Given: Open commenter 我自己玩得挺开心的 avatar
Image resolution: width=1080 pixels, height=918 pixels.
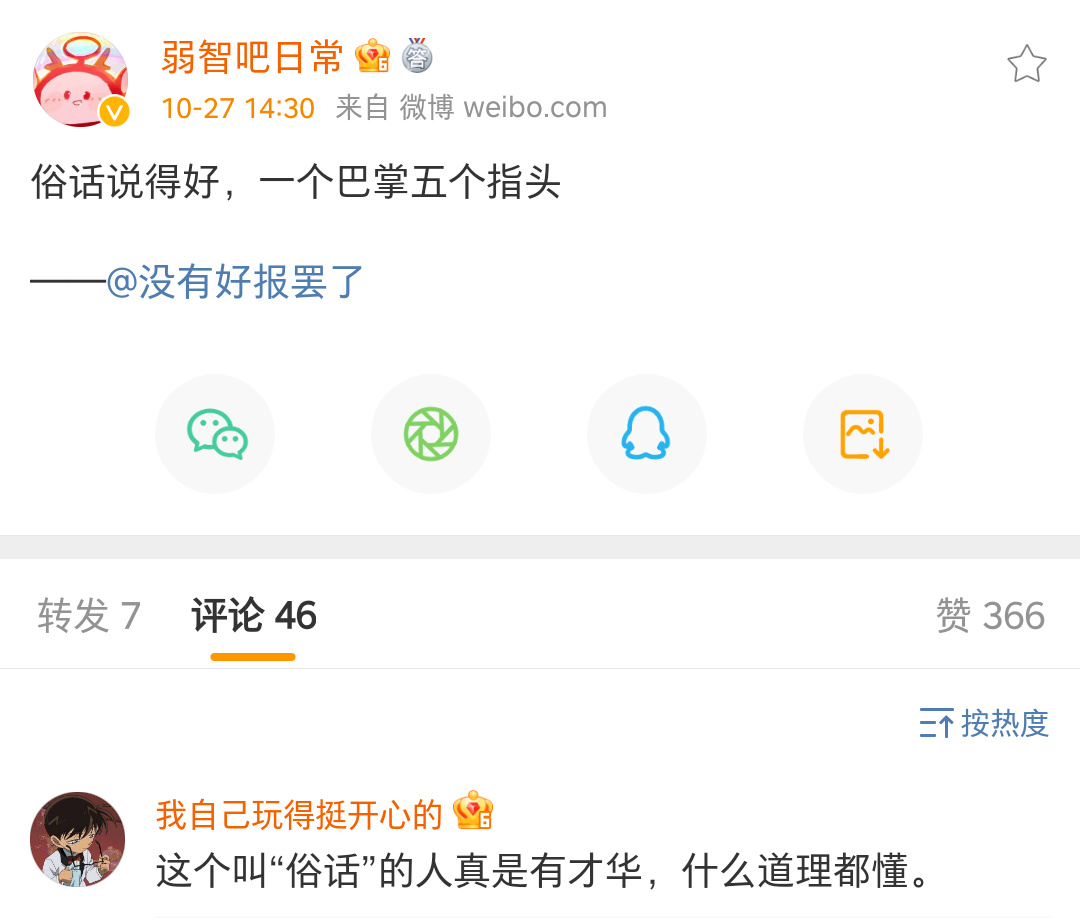Looking at the screenshot, I should [x=78, y=840].
